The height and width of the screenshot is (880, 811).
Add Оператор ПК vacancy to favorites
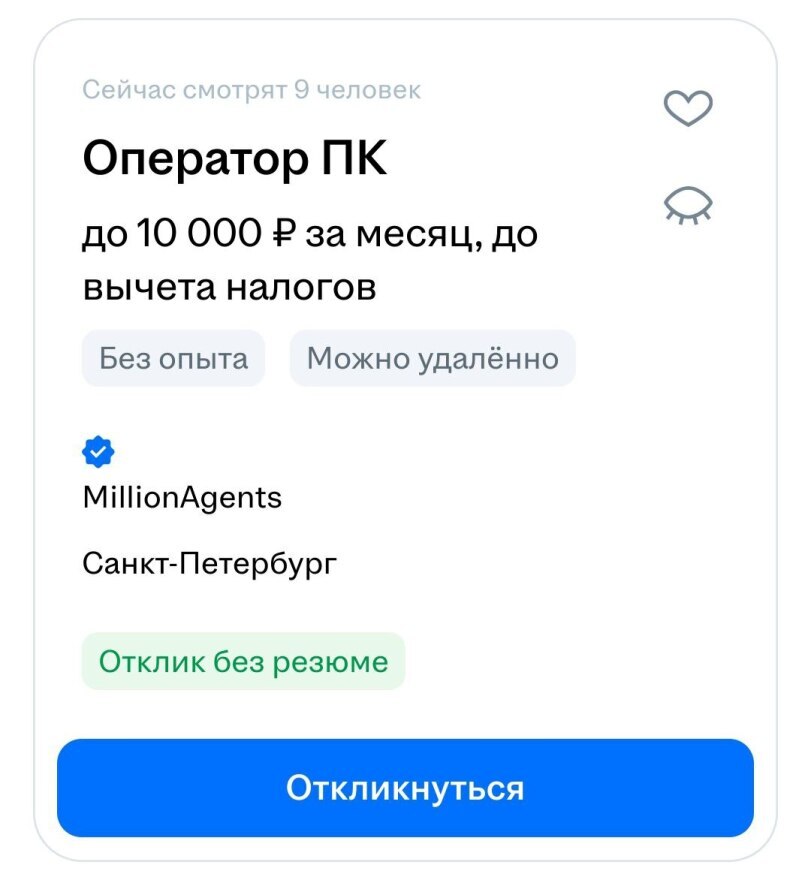[x=688, y=108]
